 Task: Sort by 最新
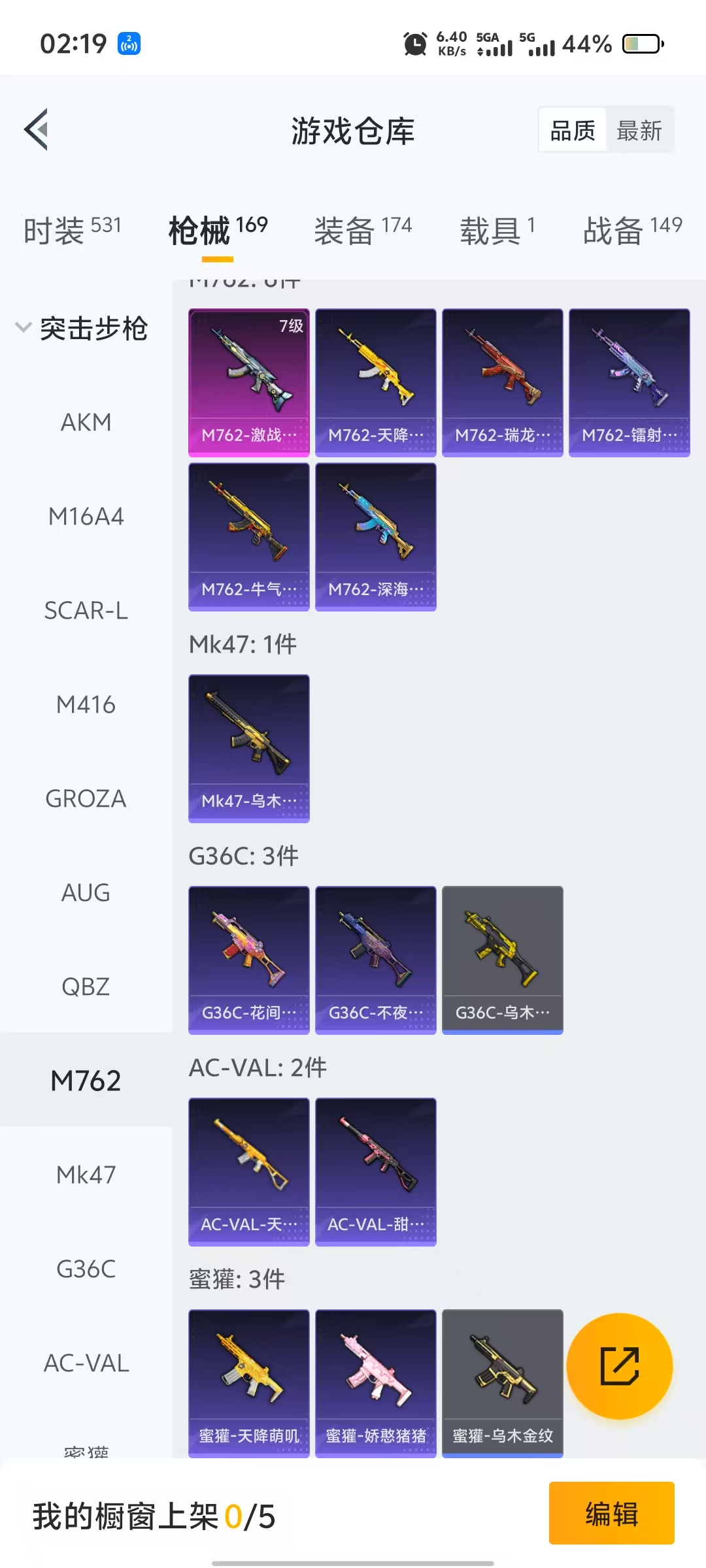point(639,131)
